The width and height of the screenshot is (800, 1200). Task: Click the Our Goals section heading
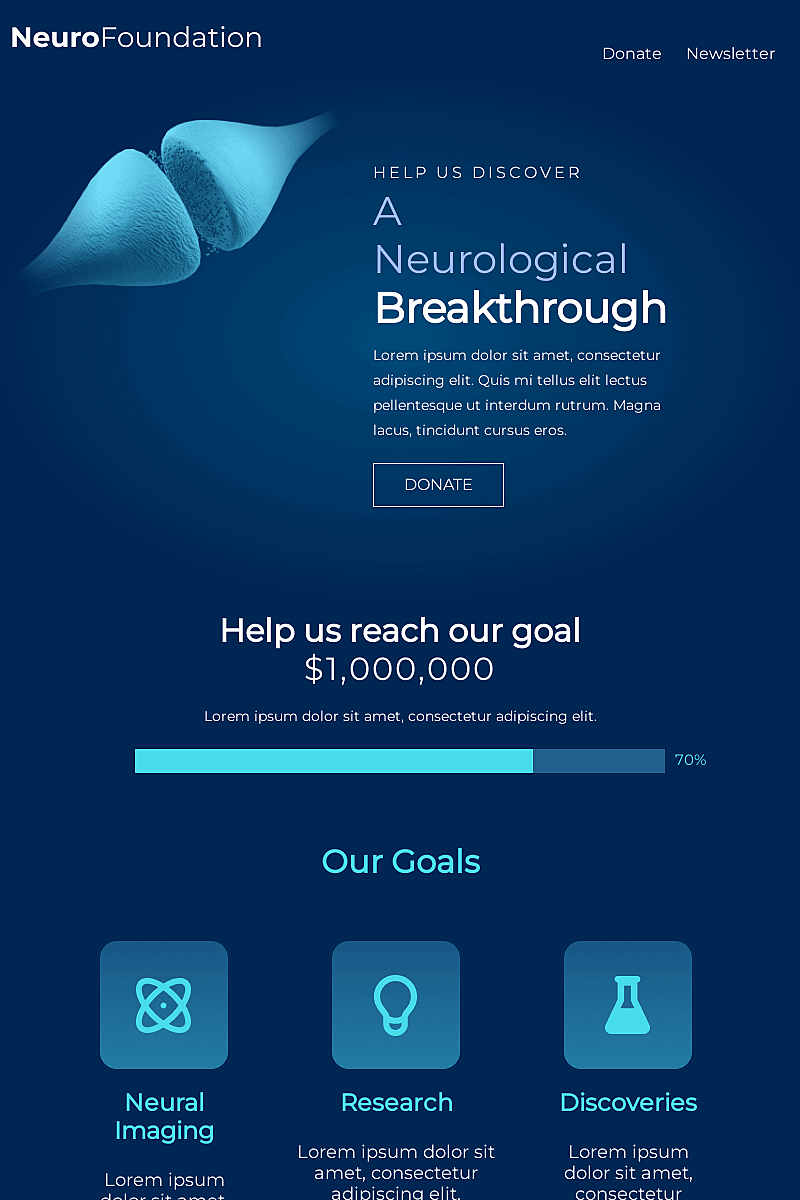click(x=400, y=861)
